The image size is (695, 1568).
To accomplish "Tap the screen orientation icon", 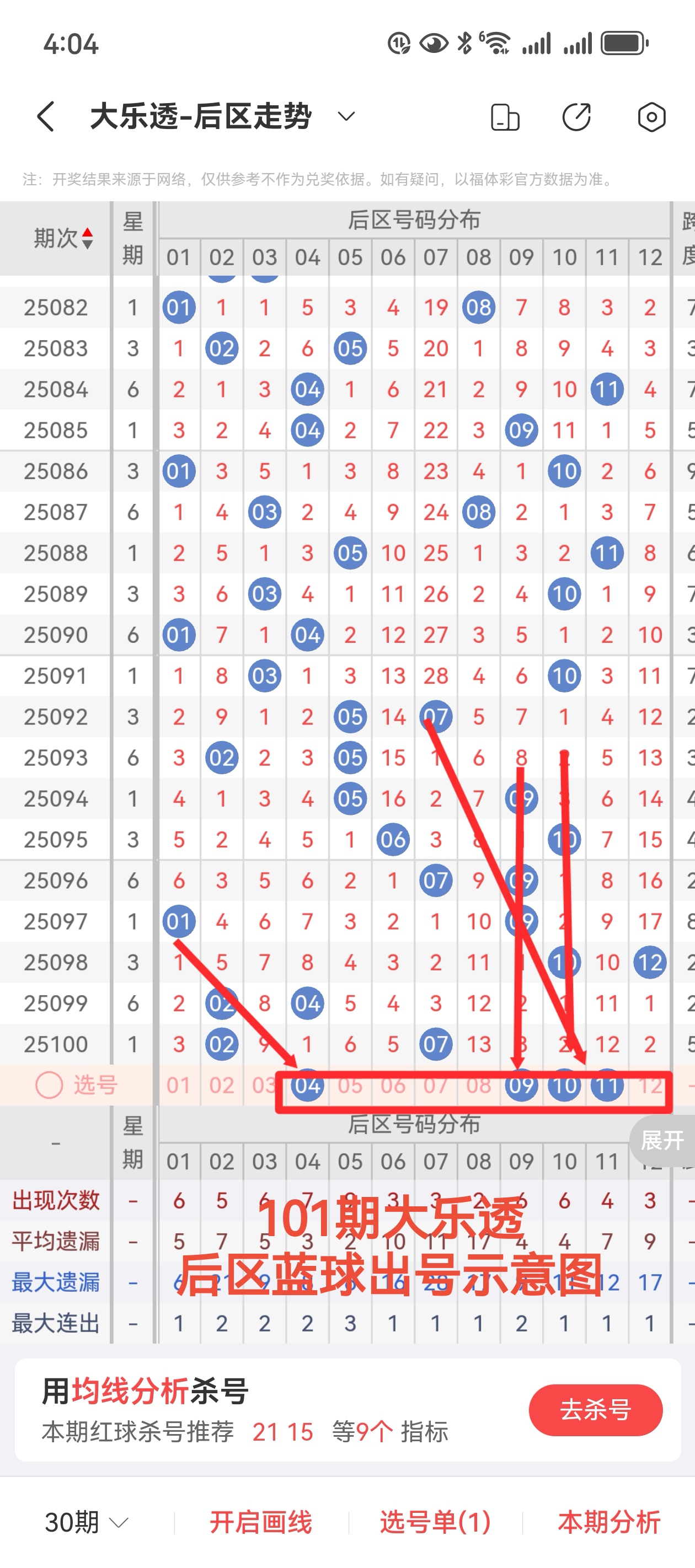I will pos(505,117).
